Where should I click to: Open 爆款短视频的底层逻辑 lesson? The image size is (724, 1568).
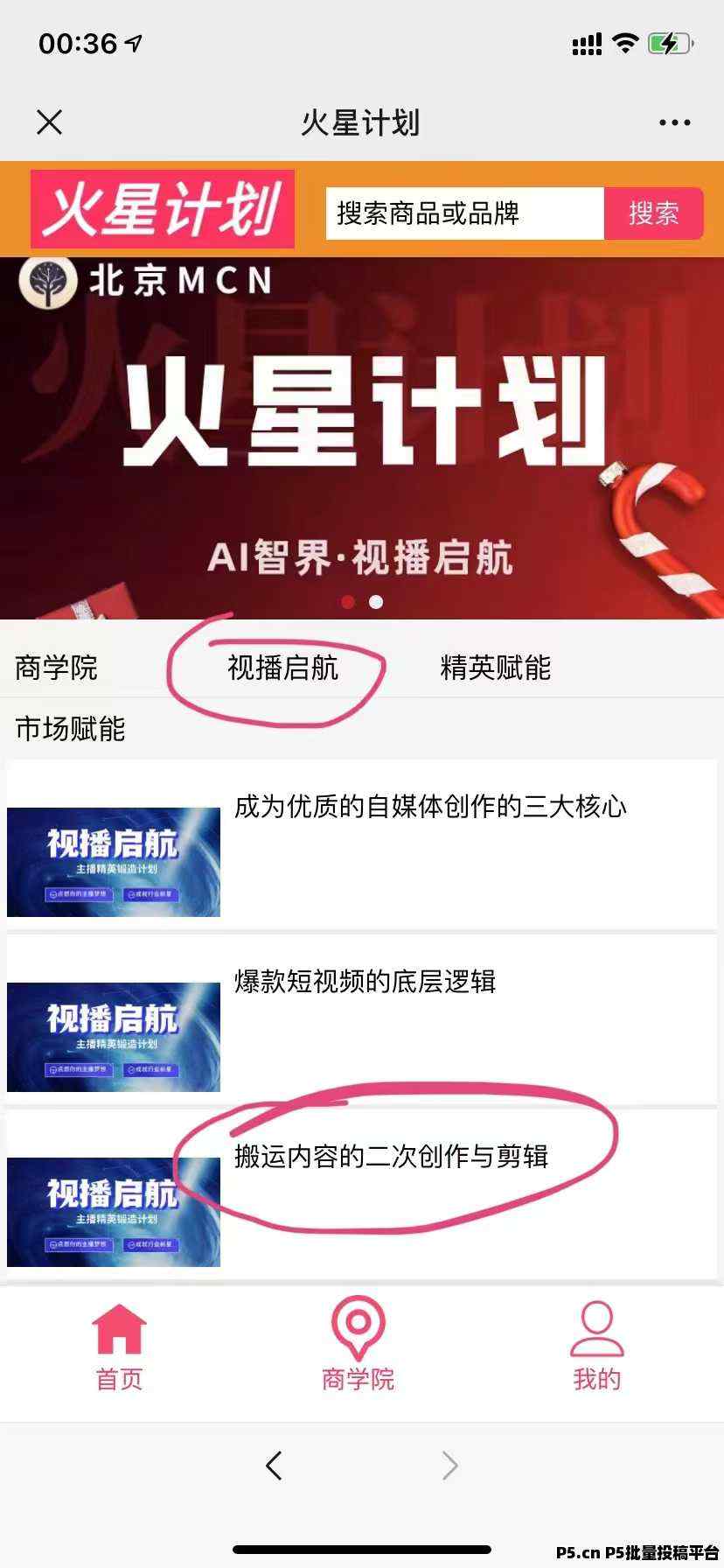[365, 981]
